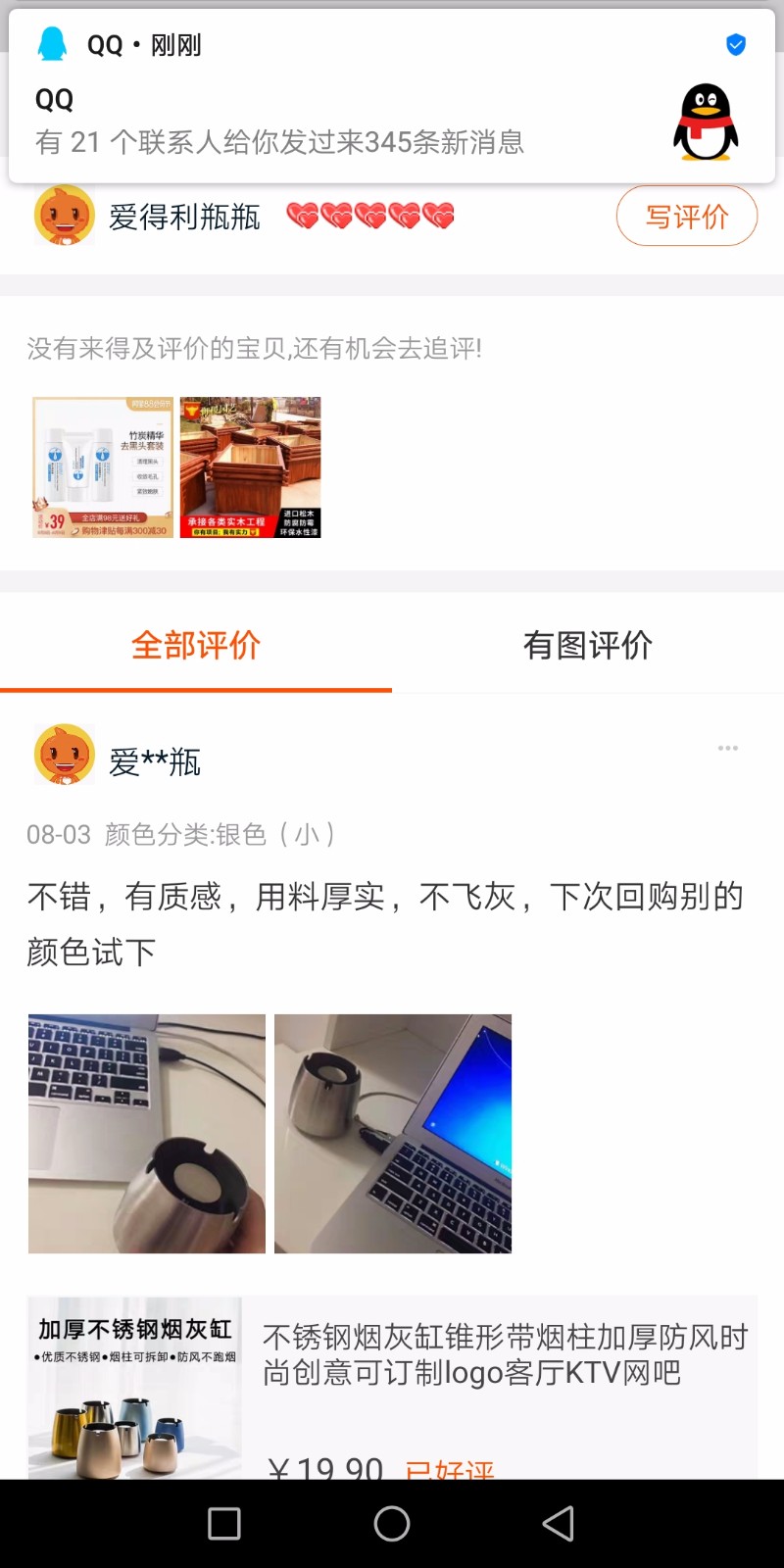Open the wooden planter box product thumbnail
The width and height of the screenshot is (784, 1568).
[251, 467]
